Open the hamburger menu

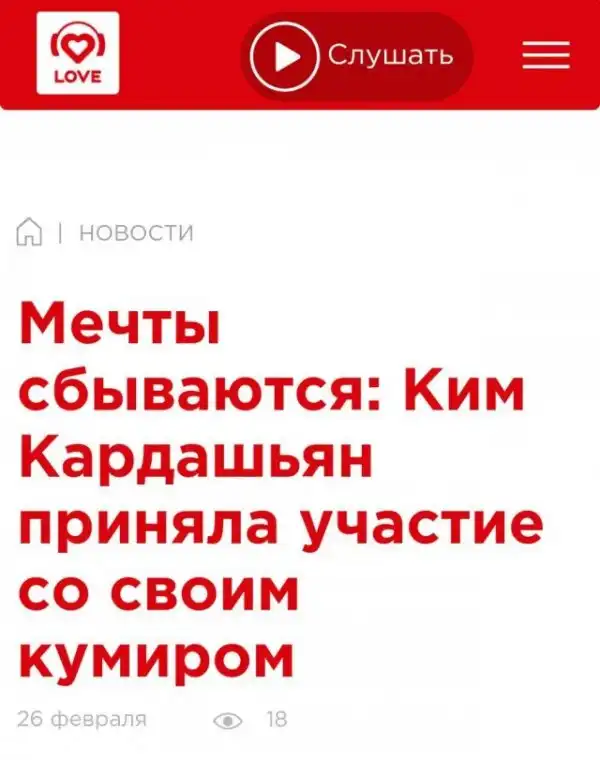[546, 55]
